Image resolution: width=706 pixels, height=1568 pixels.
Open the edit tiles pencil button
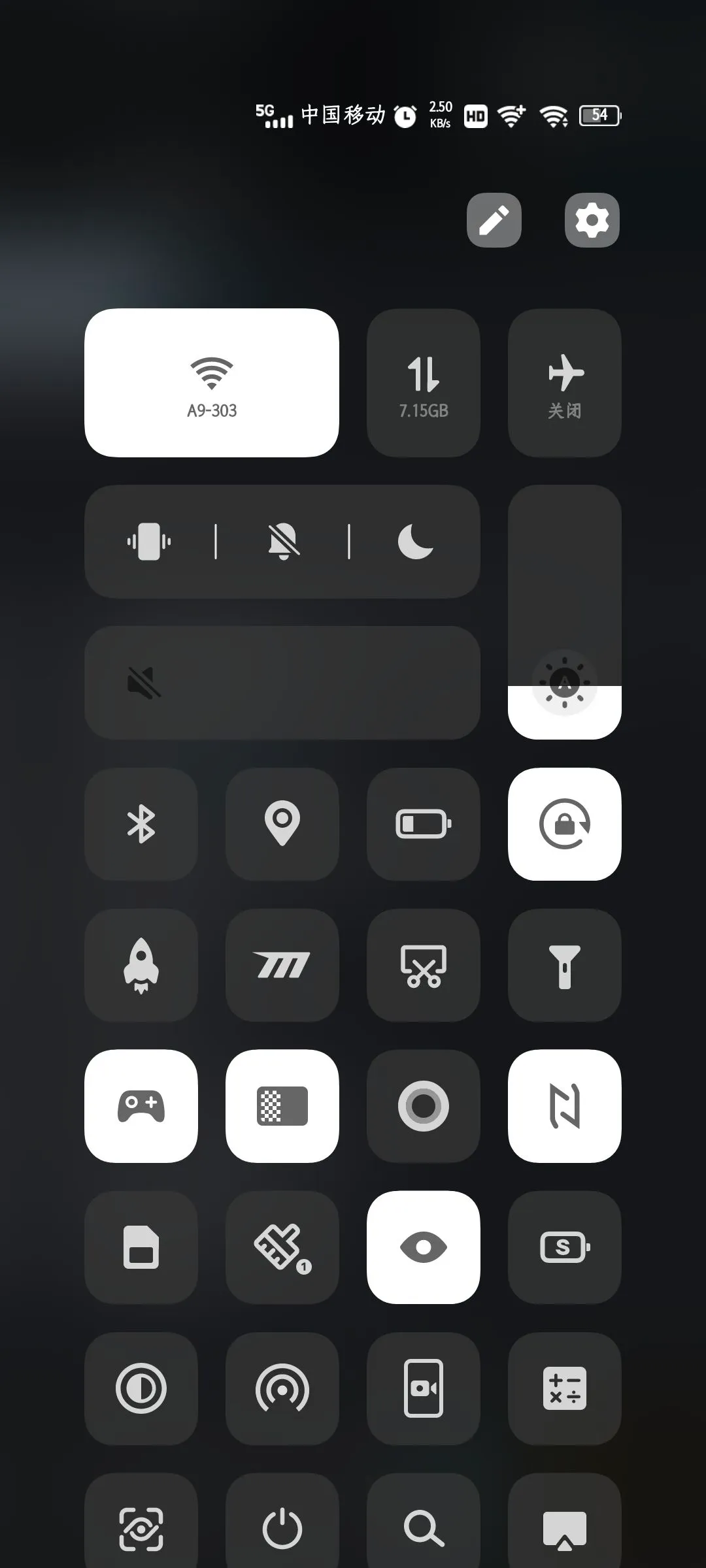pyautogui.click(x=494, y=220)
